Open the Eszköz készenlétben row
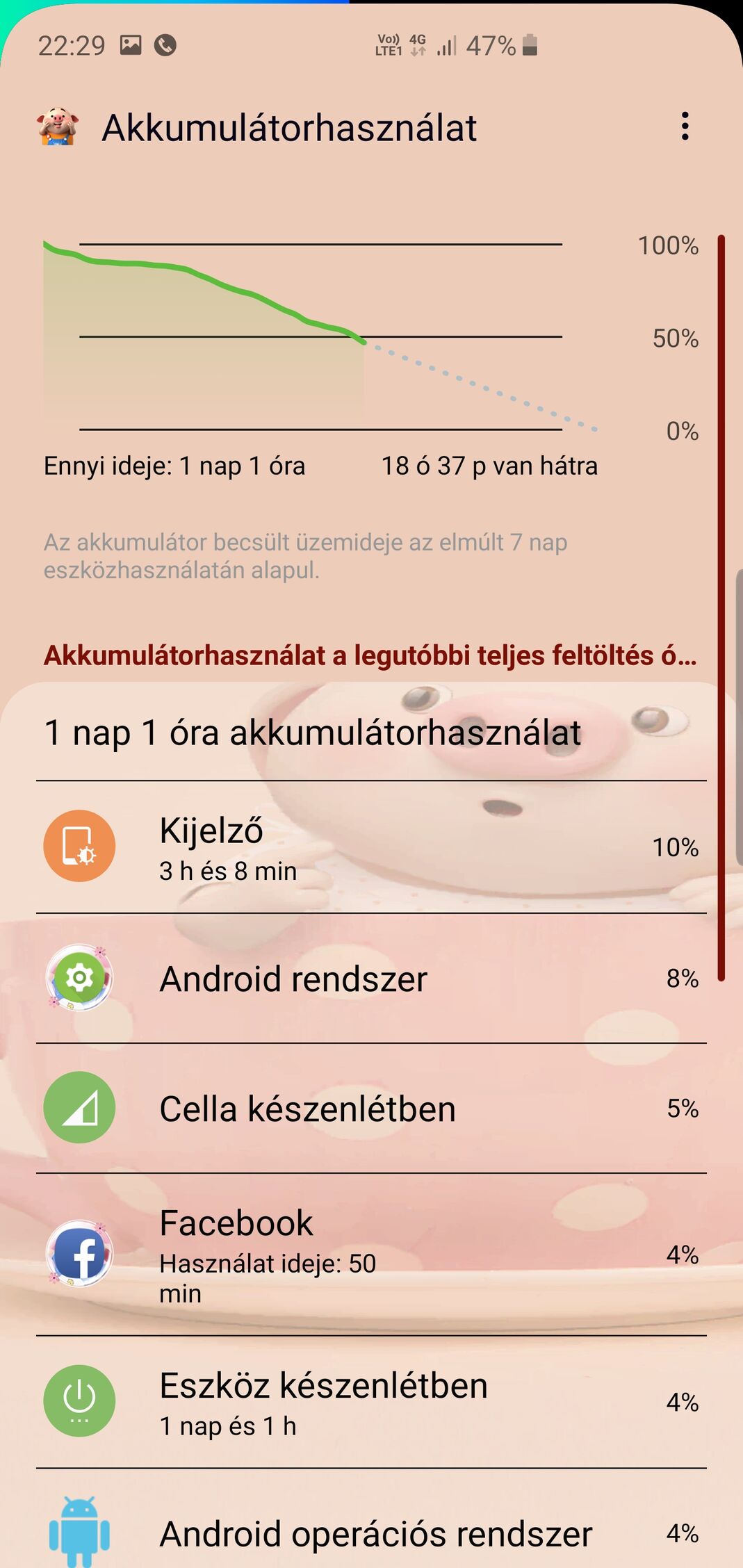 pyautogui.click(x=371, y=1401)
